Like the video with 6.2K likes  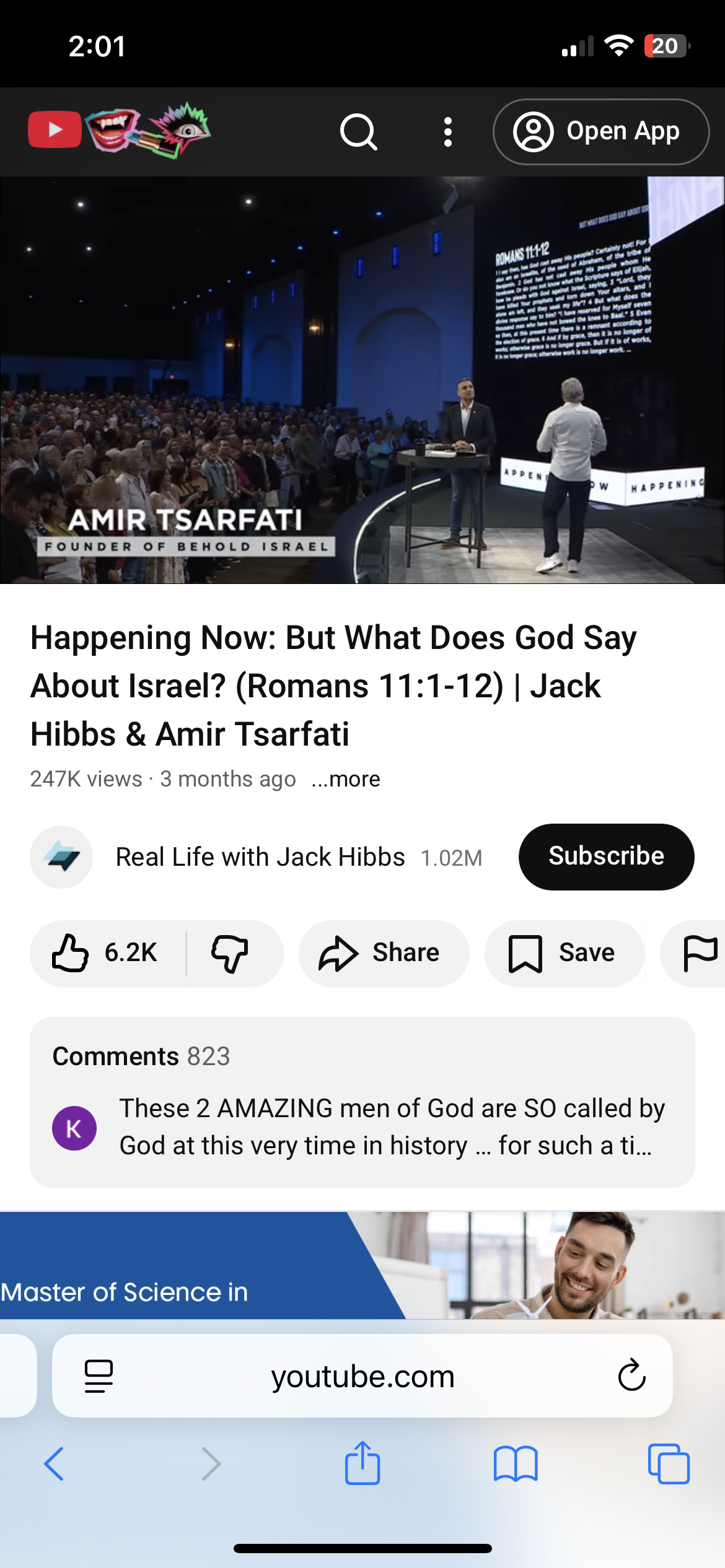pyautogui.click(x=107, y=953)
